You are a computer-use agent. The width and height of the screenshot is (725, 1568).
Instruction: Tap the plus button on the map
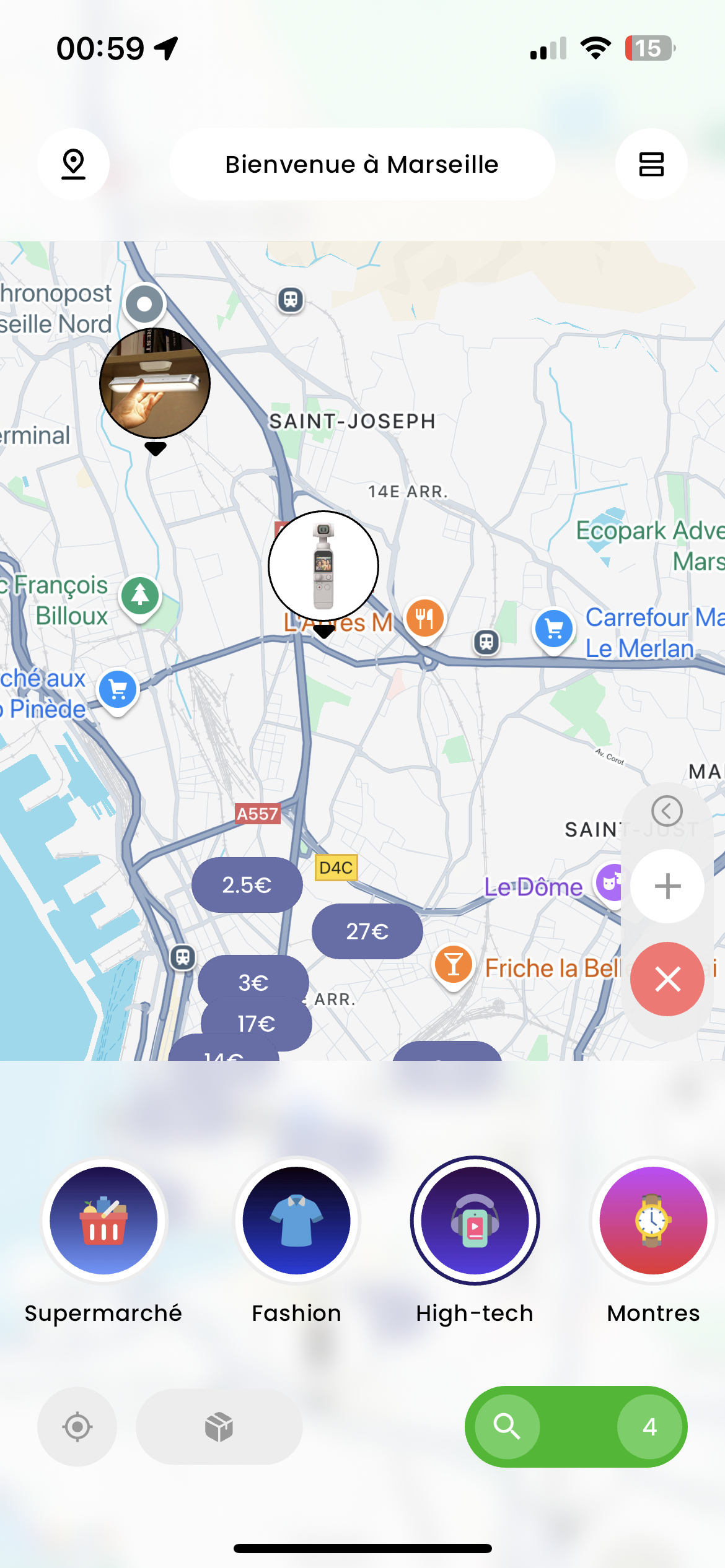[667, 886]
